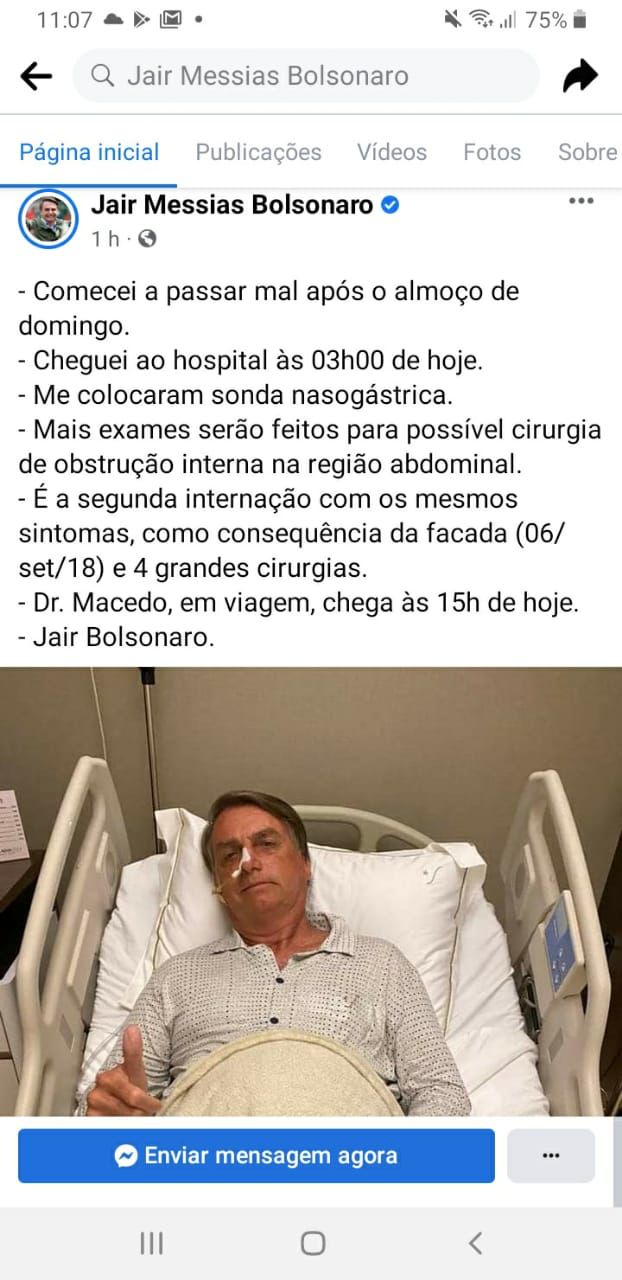This screenshot has width=622, height=1280.
Task: Open the hospital bed photo in the post
Action: (x=311, y=891)
